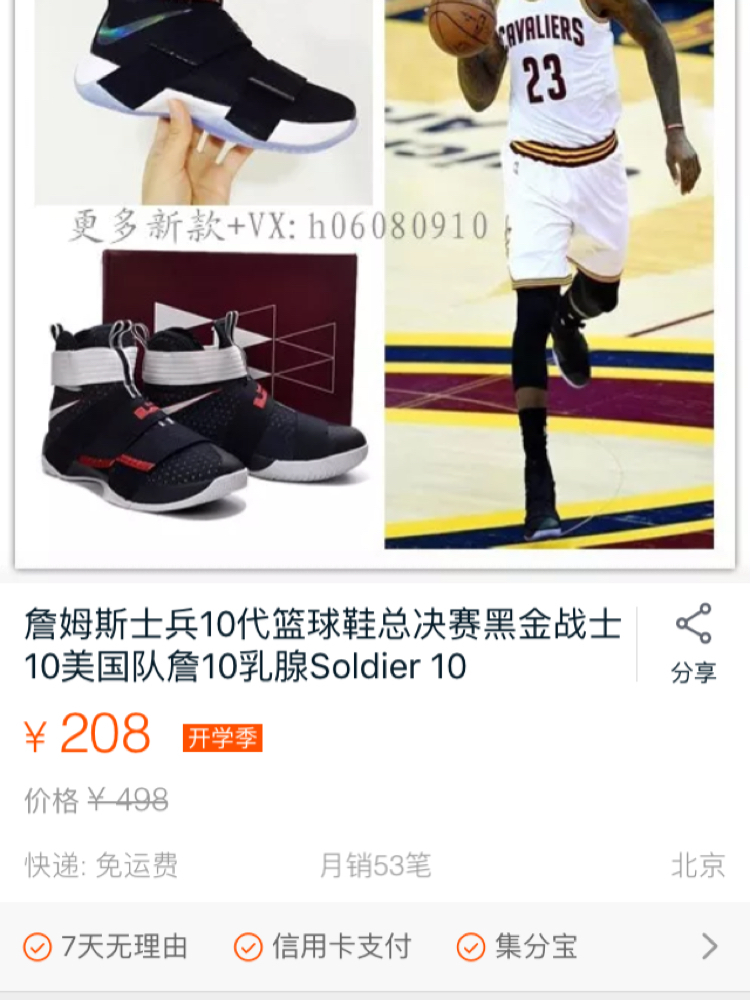
Task: Share this Soldier 10 product listing
Action: (693, 642)
